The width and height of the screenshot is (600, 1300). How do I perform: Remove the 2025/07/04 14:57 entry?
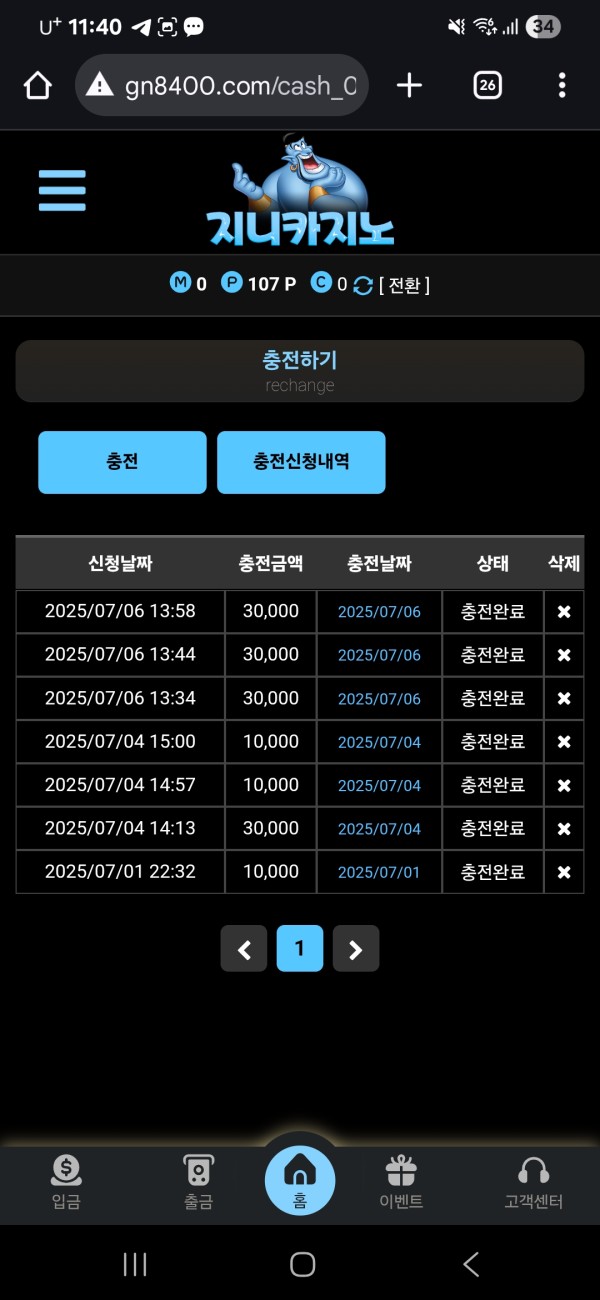(x=564, y=786)
